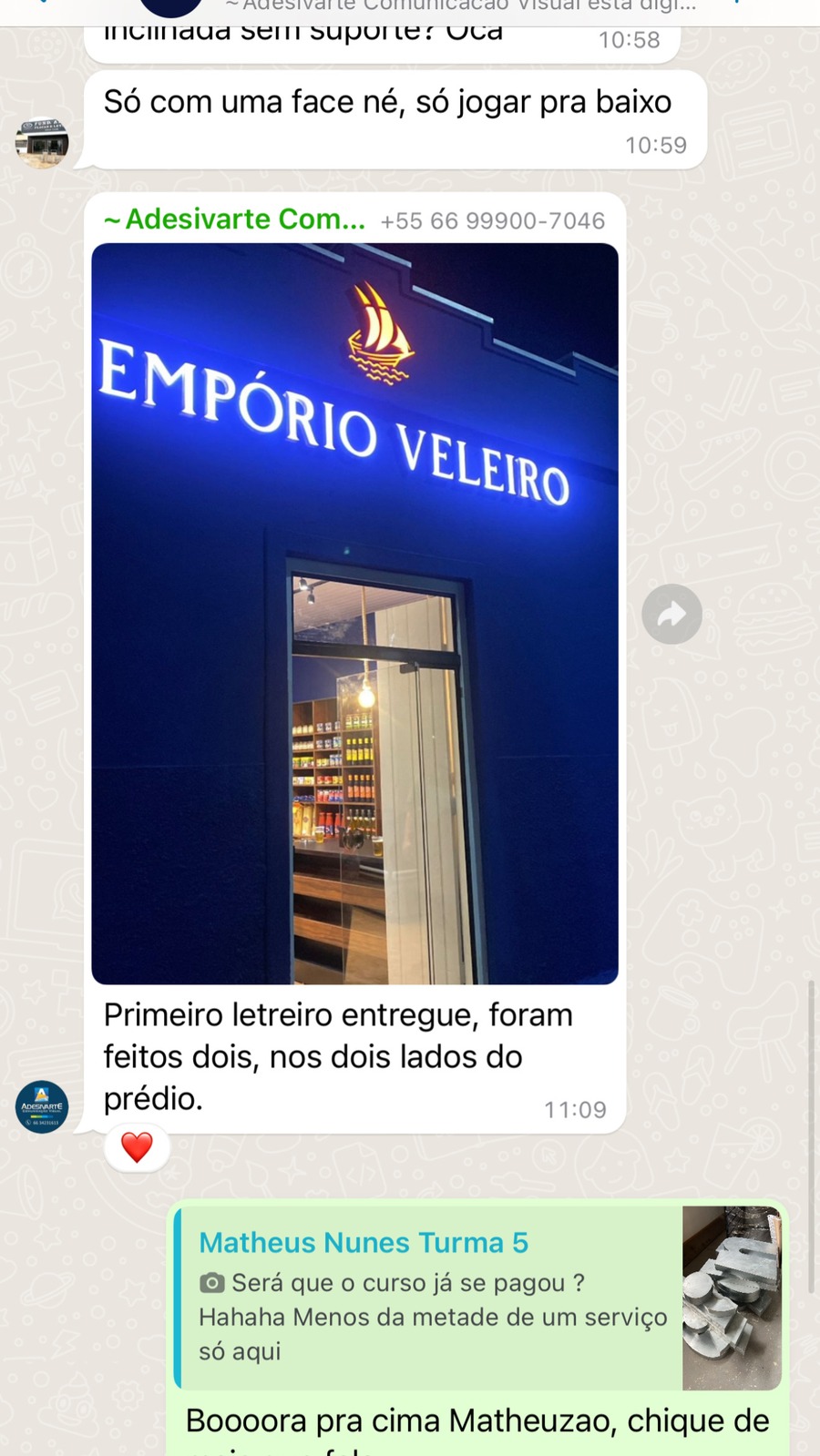Tap the camera icon in the quoted message
The image size is (820, 1456).
pyautogui.click(x=211, y=1282)
